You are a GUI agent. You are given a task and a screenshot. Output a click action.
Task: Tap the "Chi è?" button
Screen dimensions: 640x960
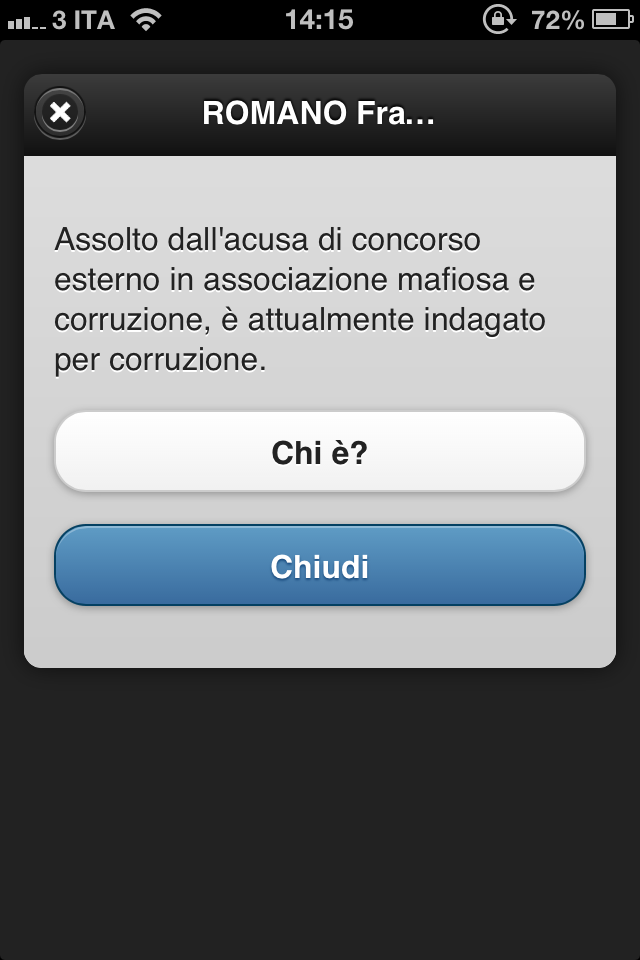click(319, 453)
